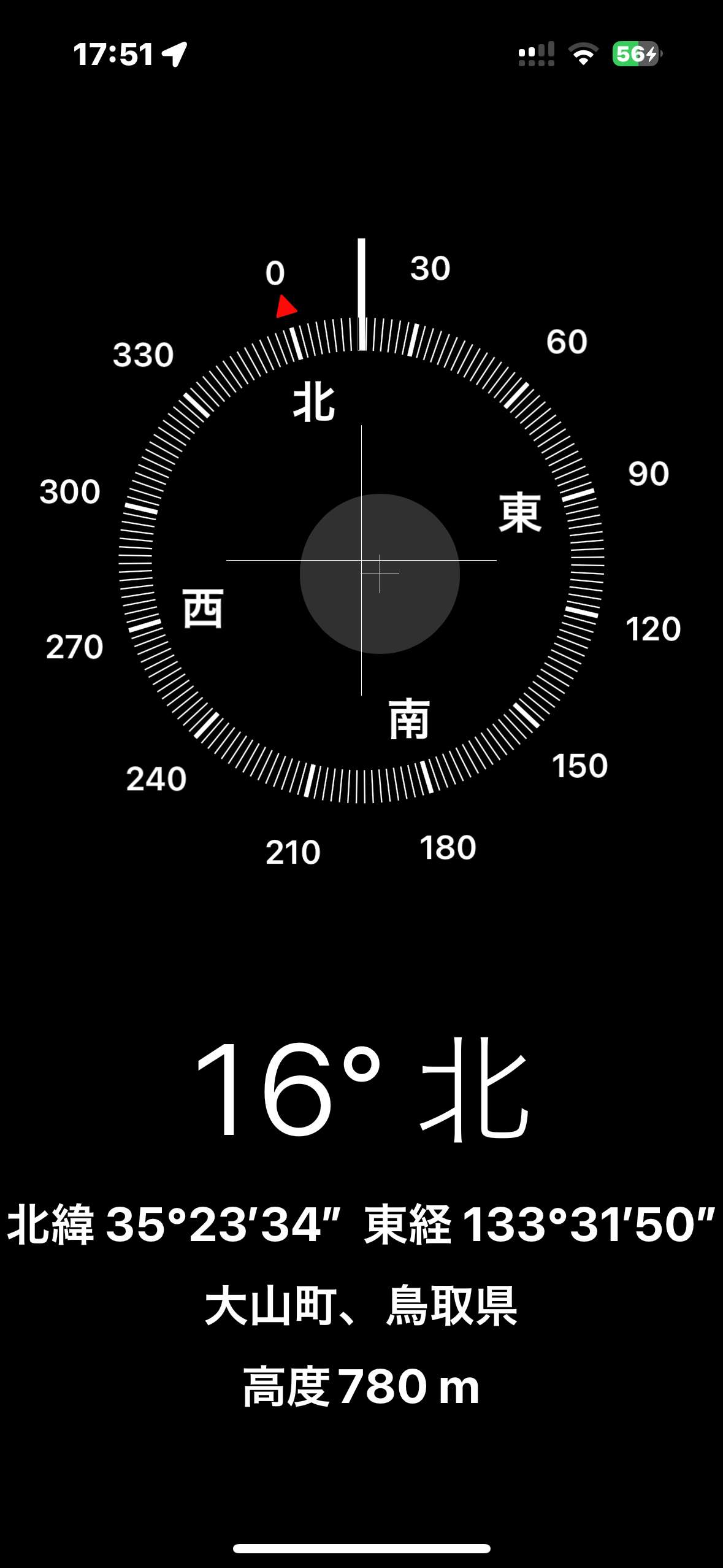Screen dimensions: 723x1568
Task: Tap the compass dial to lock bearing
Action: click(361, 560)
